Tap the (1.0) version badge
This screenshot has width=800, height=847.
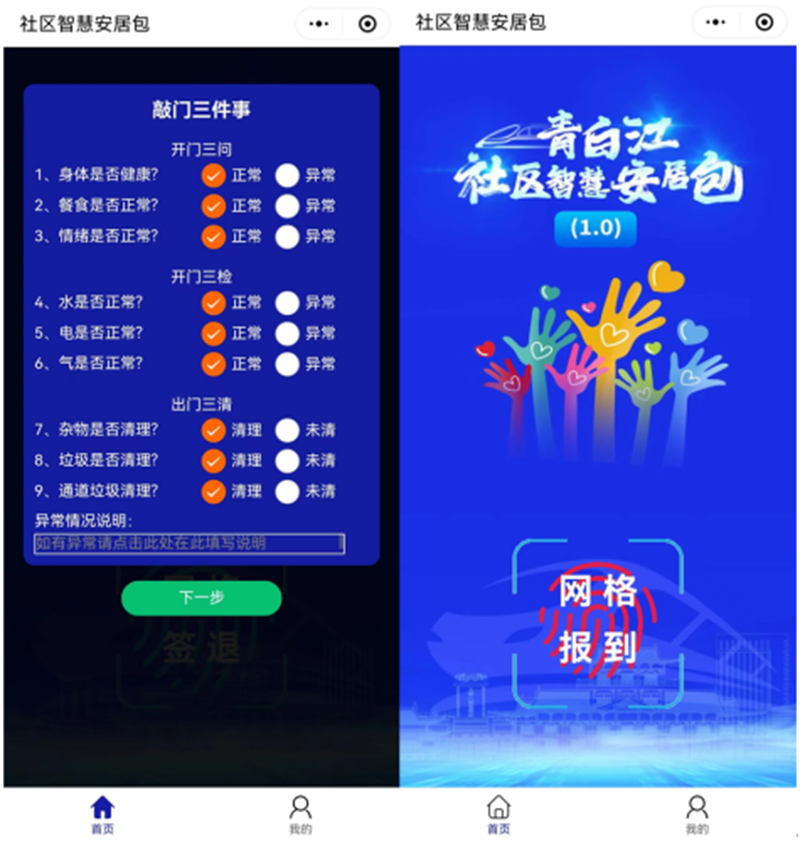click(597, 229)
